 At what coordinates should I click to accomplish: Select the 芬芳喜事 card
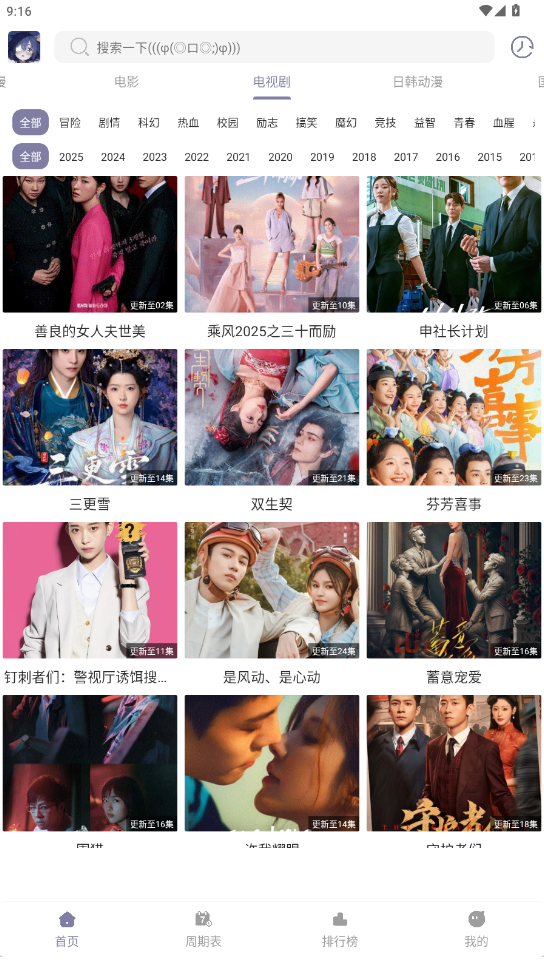click(454, 432)
